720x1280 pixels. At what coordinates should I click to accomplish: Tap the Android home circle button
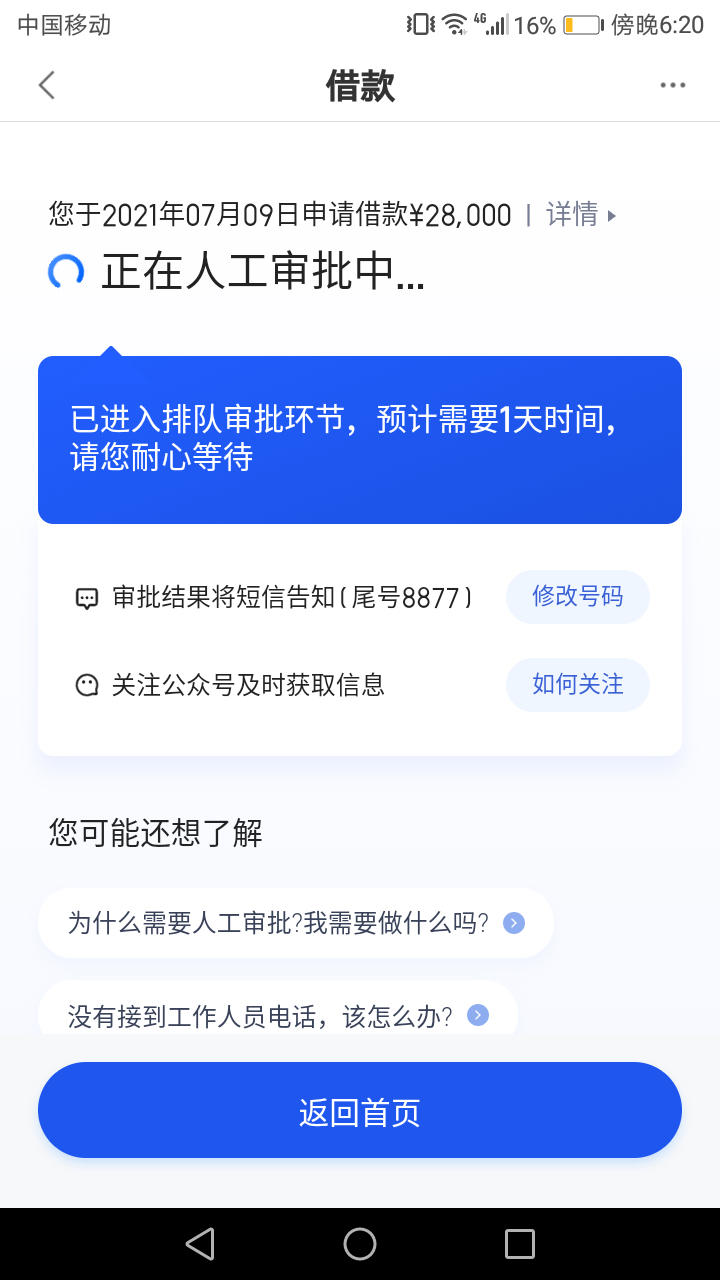360,1243
